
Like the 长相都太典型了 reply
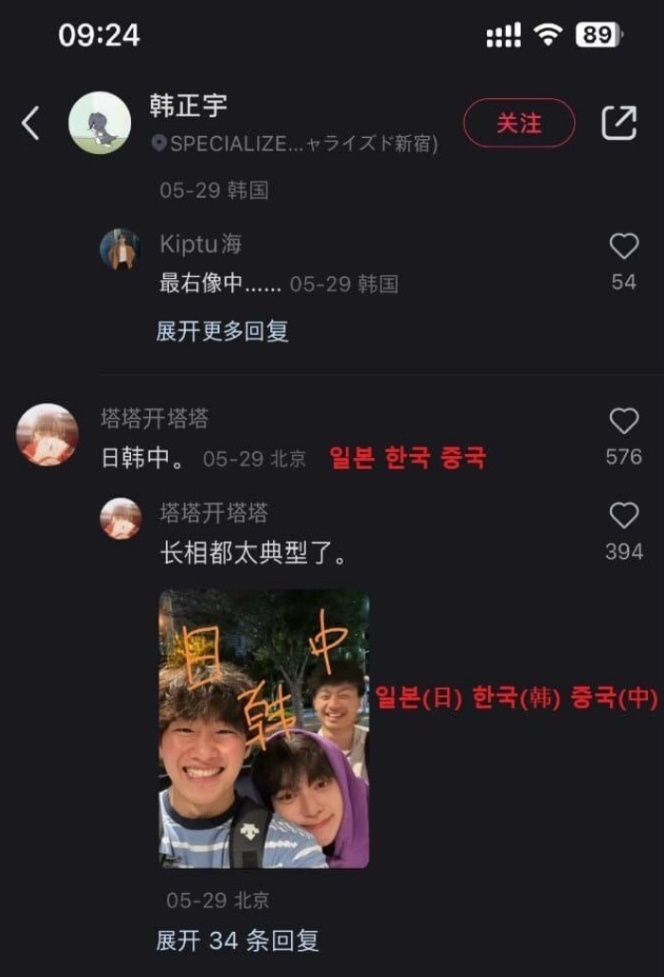tap(623, 516)
